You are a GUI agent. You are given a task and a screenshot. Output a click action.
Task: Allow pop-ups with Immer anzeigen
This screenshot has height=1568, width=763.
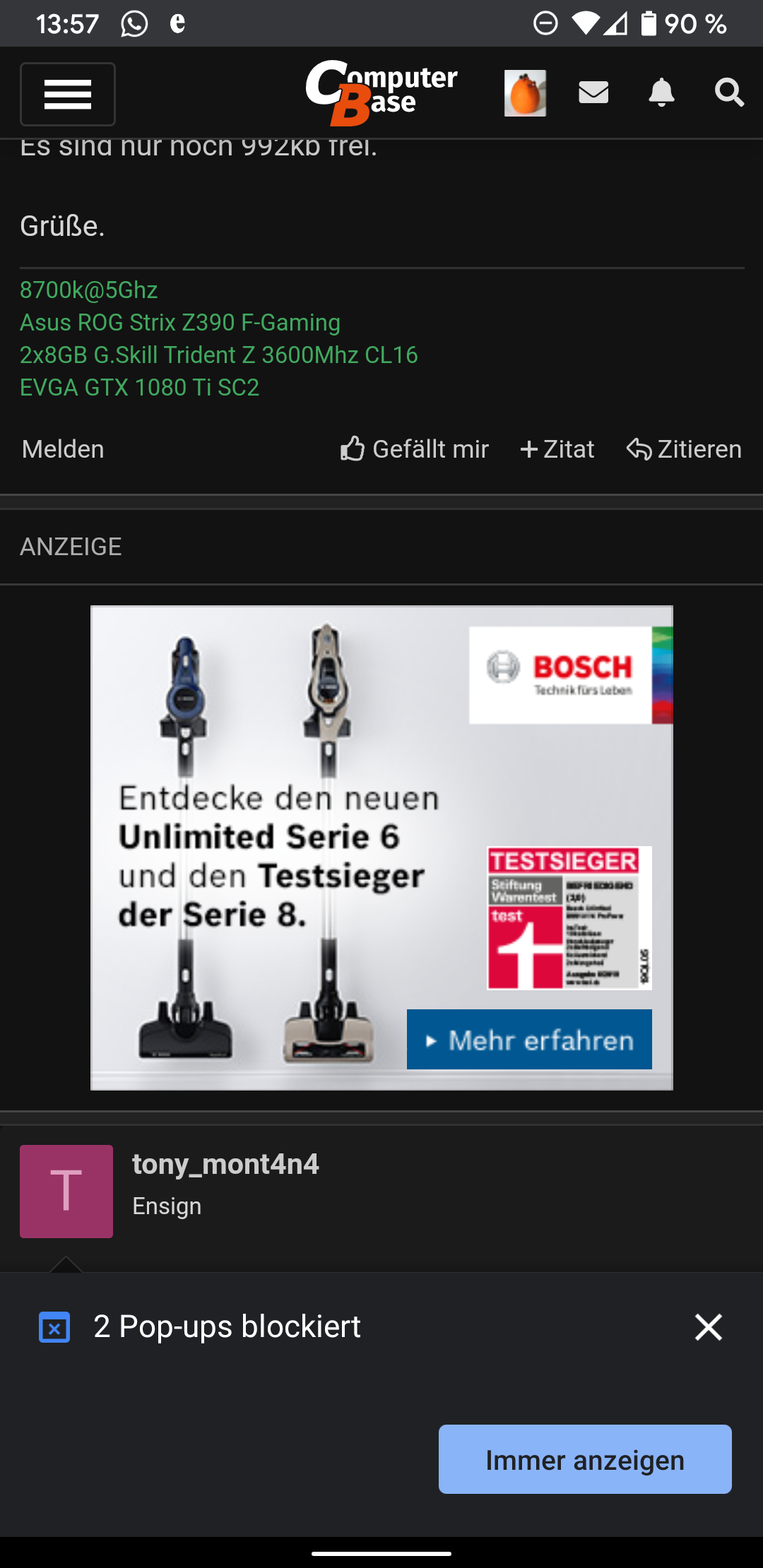(585, 1459)
